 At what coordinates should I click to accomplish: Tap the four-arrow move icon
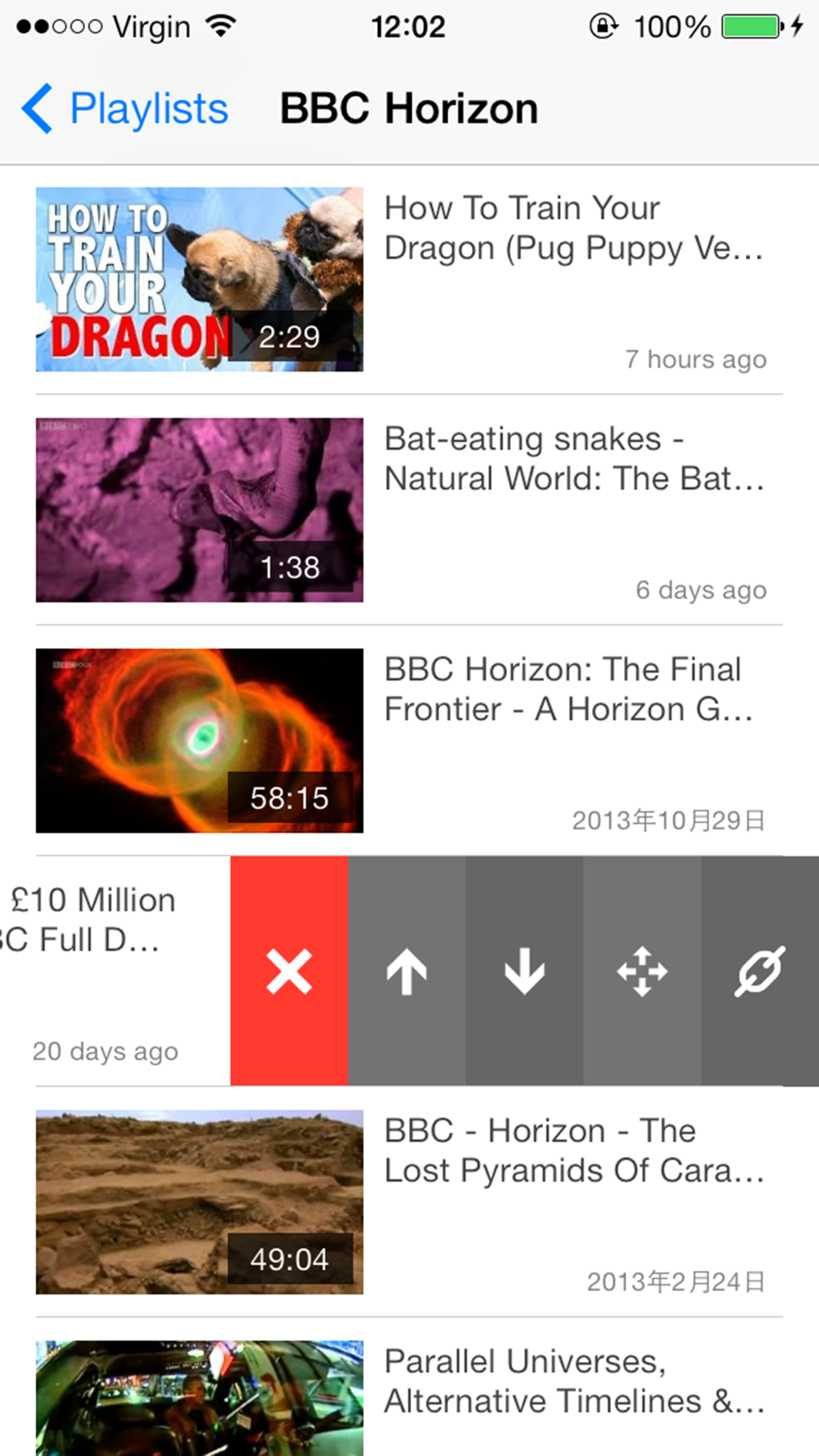(642, 971)
